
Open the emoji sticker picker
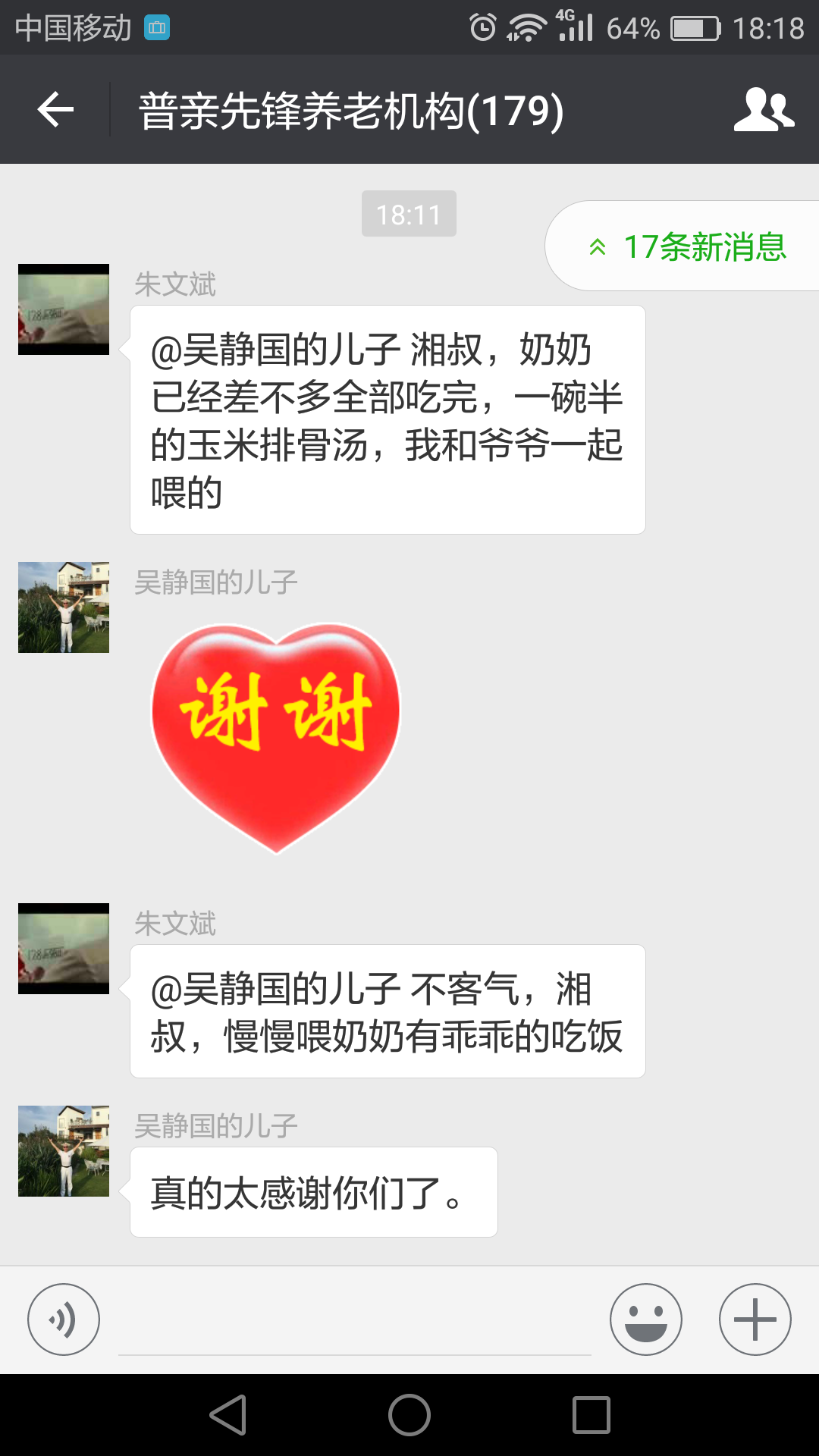(646, 1319)
